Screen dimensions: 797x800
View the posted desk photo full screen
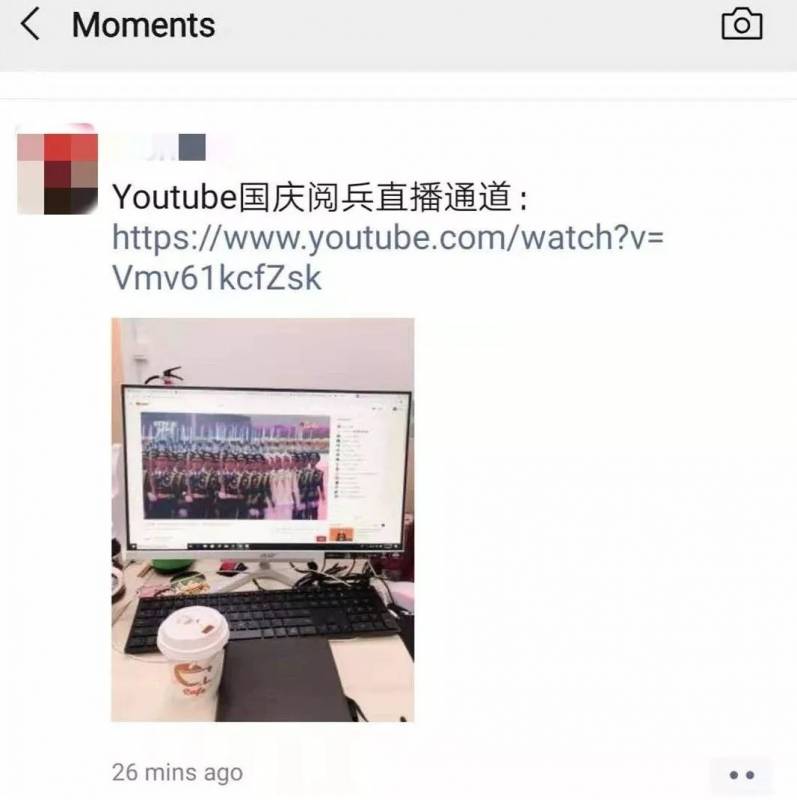click(262, 519)
